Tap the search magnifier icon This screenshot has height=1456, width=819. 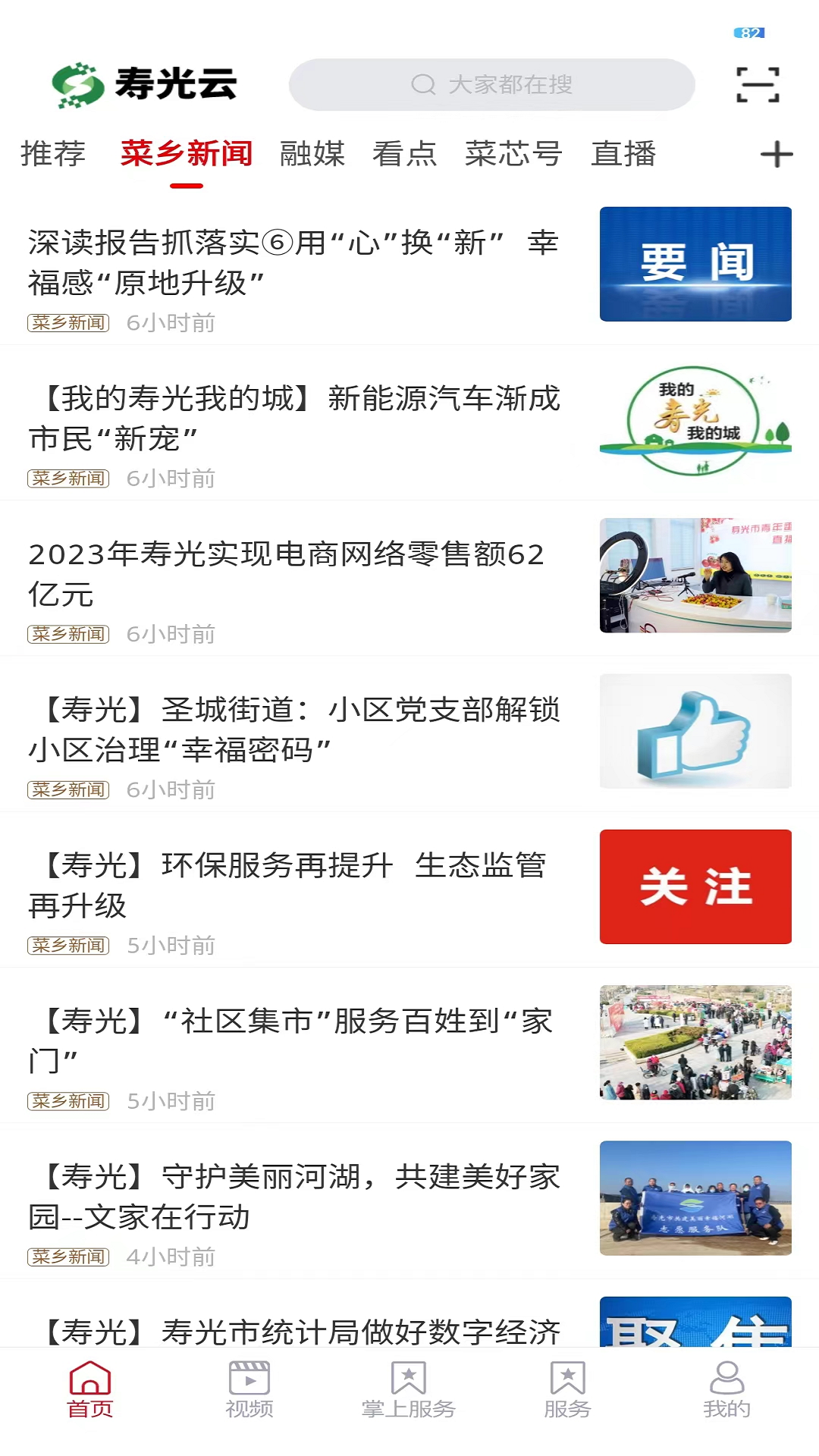(x=423, y=85)
